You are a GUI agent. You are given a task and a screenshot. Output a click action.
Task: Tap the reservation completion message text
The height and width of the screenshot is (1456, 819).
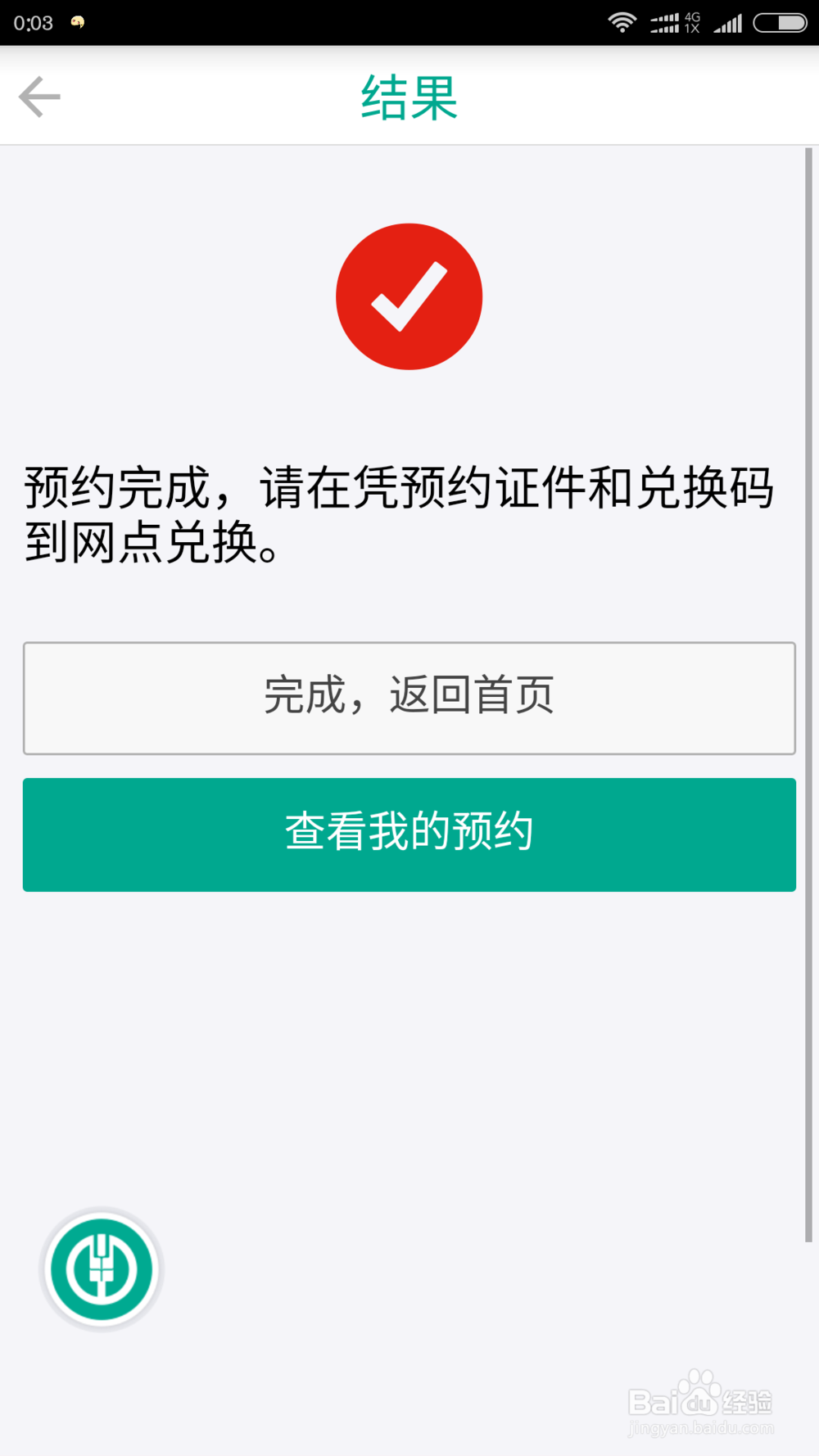tap(400, 511)
